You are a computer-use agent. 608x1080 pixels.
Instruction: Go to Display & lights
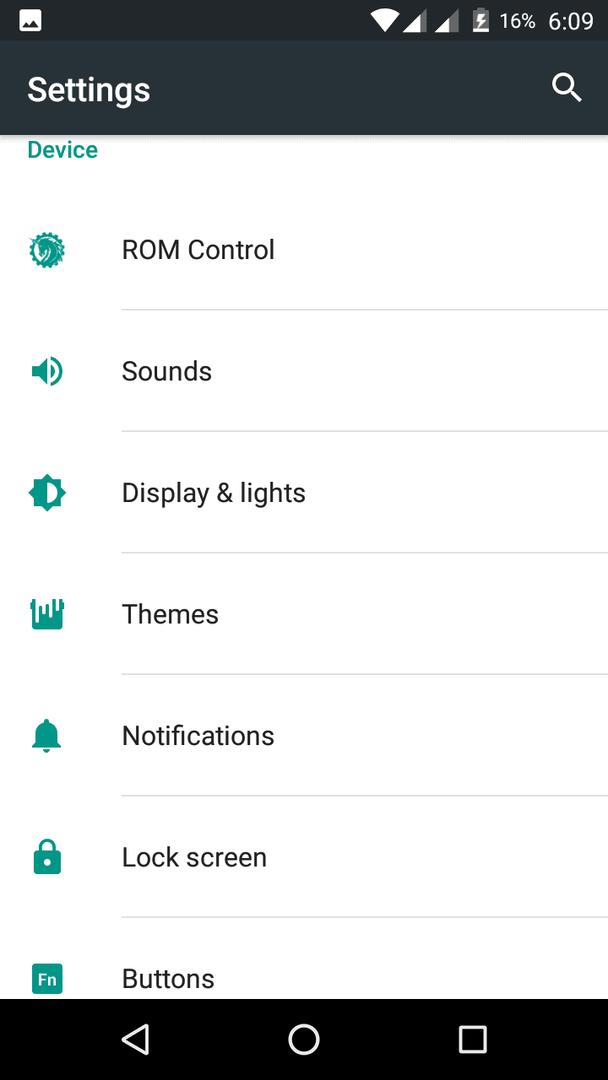coord(304,492)
